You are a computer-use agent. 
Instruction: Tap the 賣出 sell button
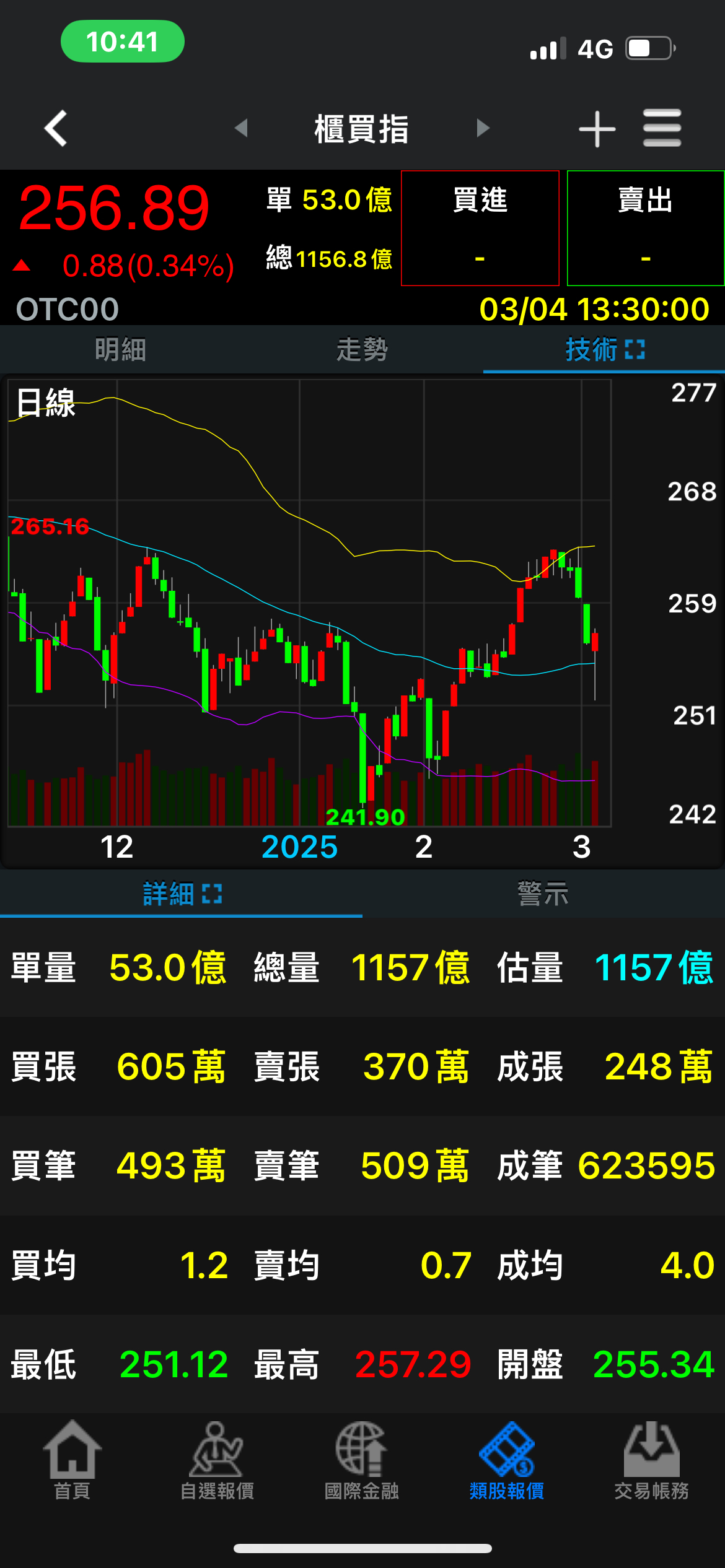click(x=645, y=228)
